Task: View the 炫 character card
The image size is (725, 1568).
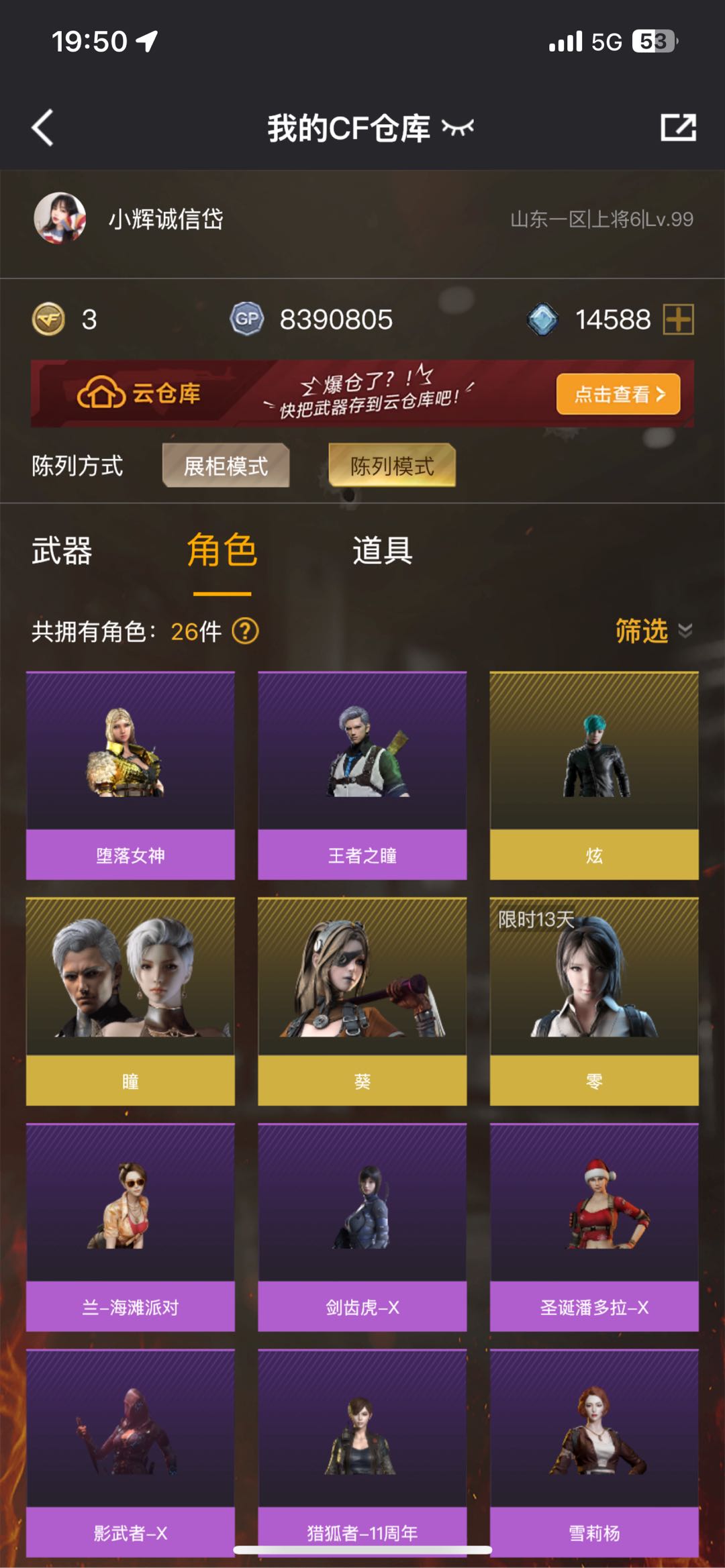Action: (594, 776)
